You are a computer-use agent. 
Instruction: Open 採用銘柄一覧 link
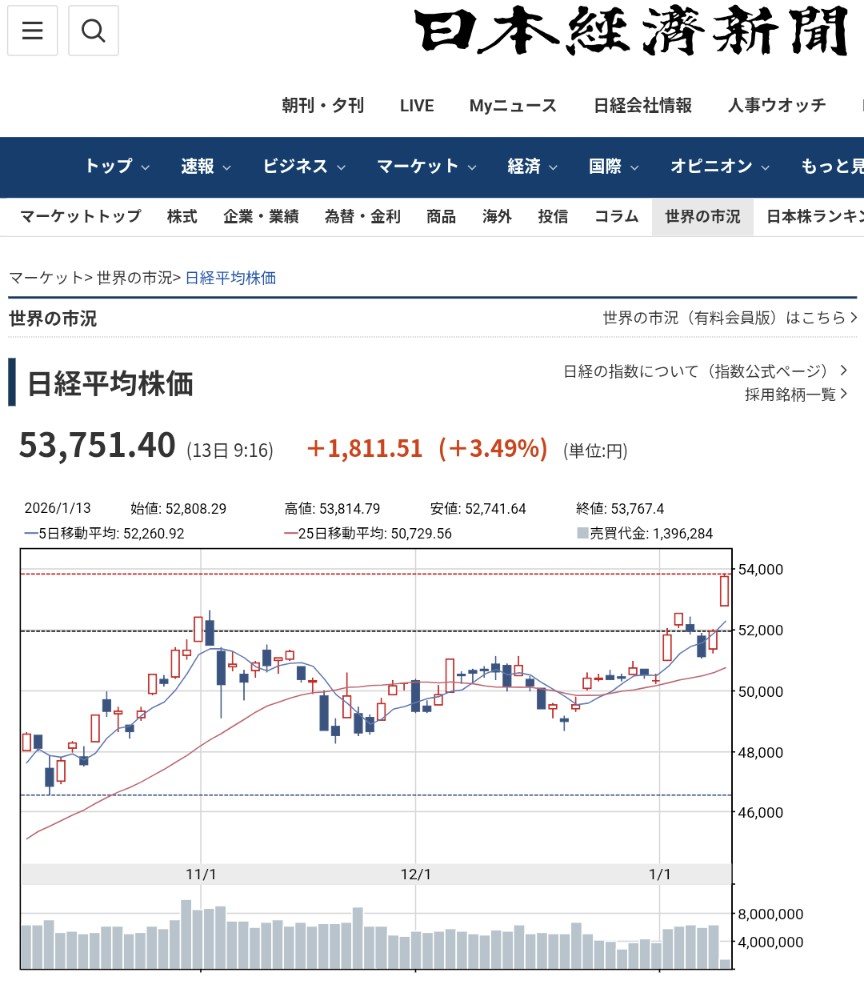(796, 394)
